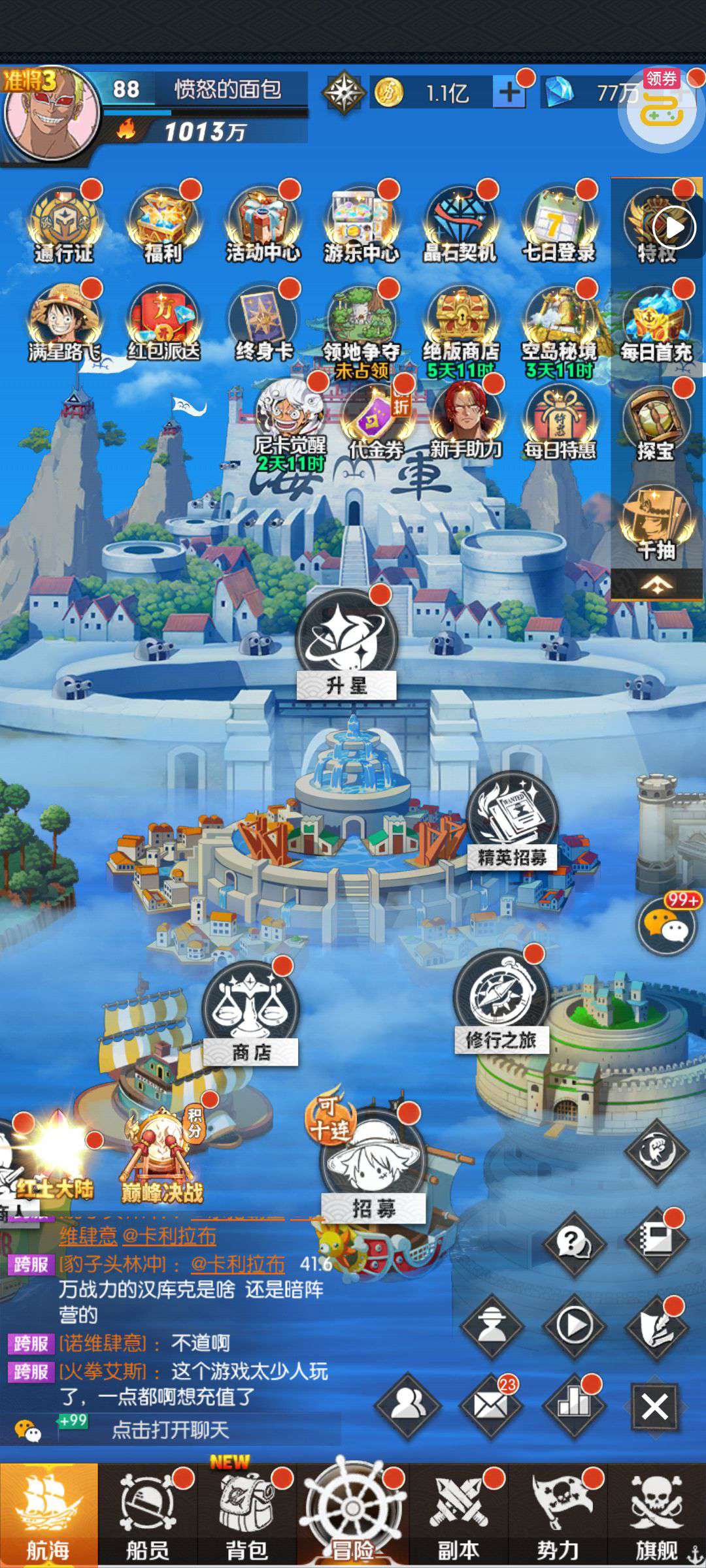
Task: Open the mail envelope icon
Action: [x=491, y=1405]
